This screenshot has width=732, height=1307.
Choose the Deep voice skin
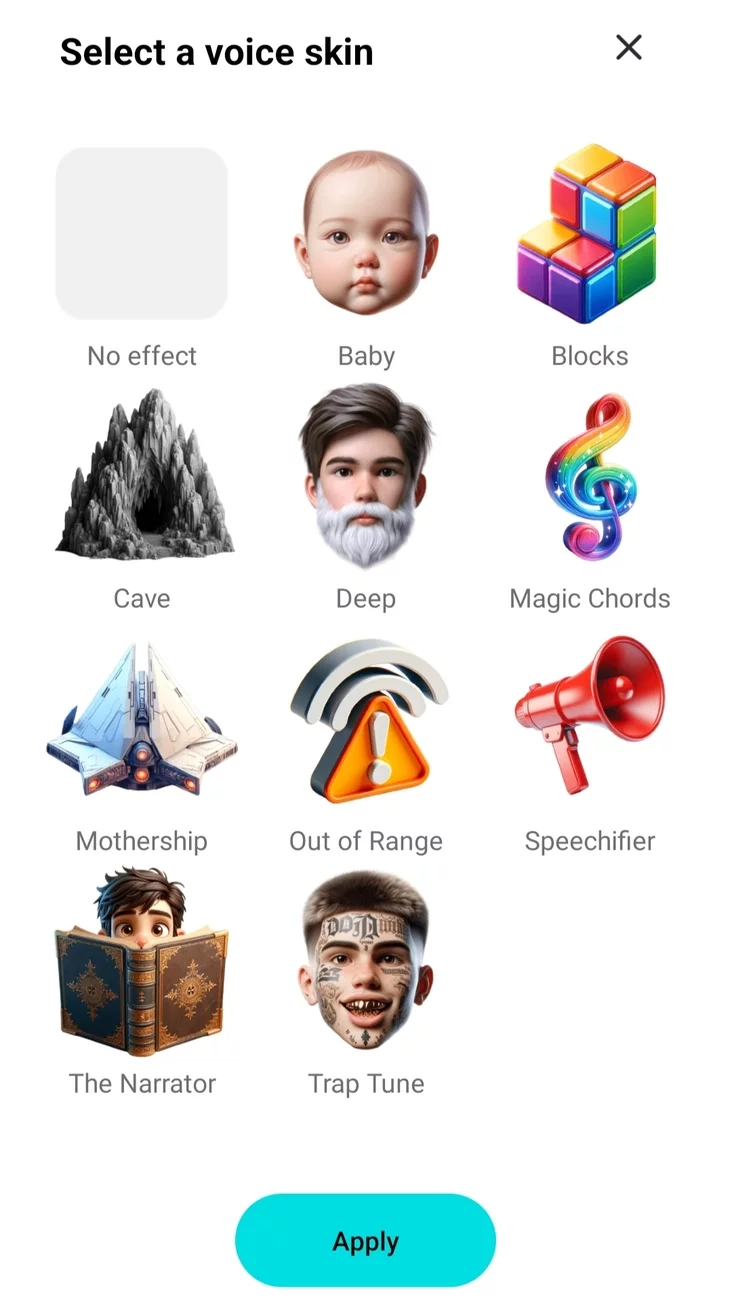click(x=366, y=476)
